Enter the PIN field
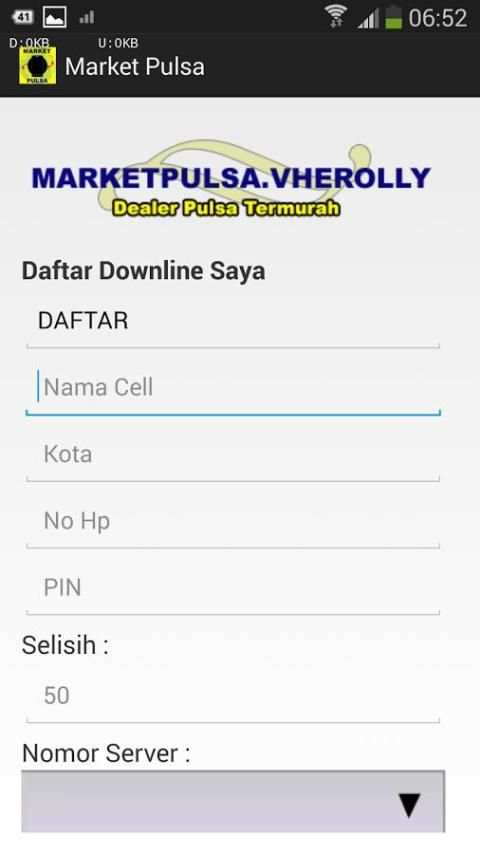The width and height of the screenshot is (480, 854). point(233,589)
